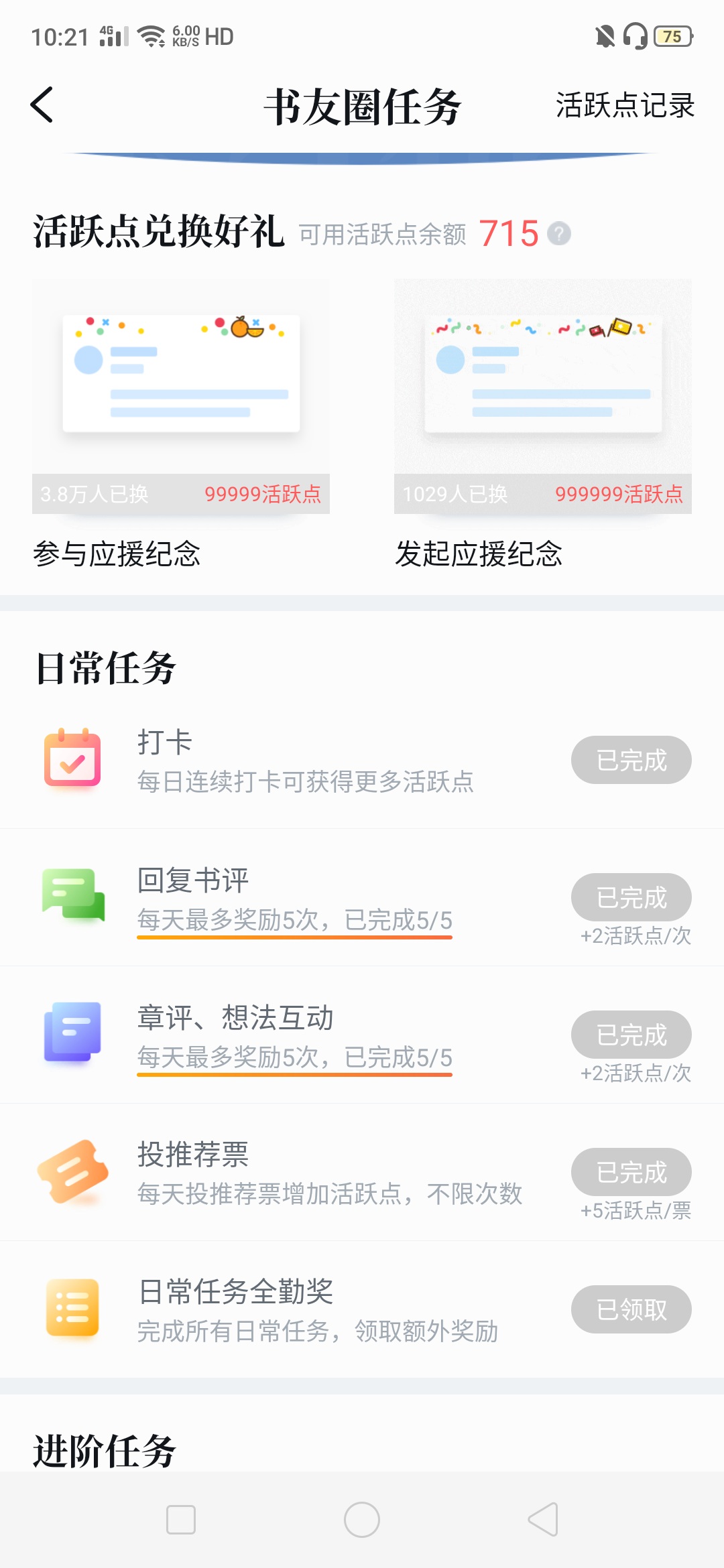The image size is (724, 1568).
Task: Tap 已完成 button for 投推荐票 task
Action: tap(631, 1172)
